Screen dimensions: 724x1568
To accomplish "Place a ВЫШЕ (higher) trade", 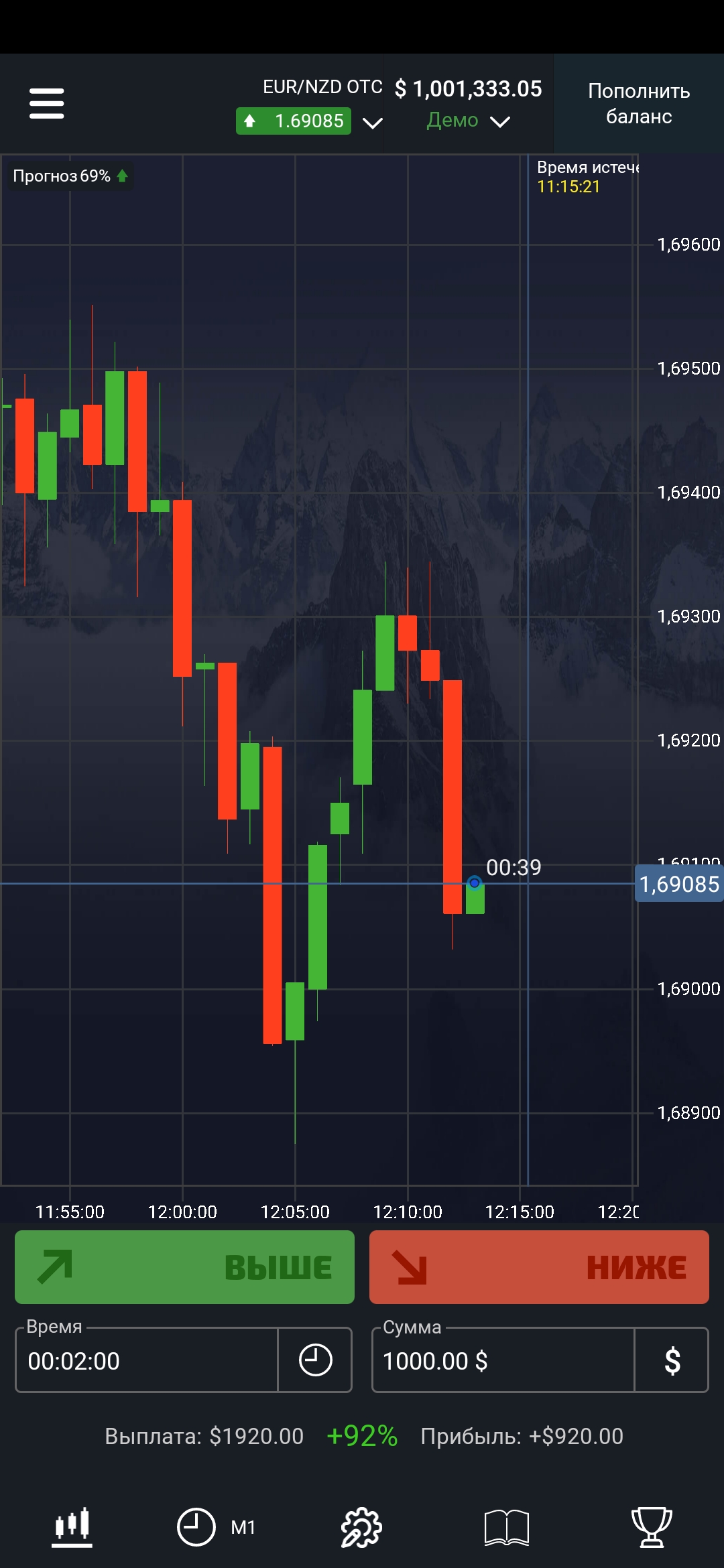I will click(x=184, y=1267).
